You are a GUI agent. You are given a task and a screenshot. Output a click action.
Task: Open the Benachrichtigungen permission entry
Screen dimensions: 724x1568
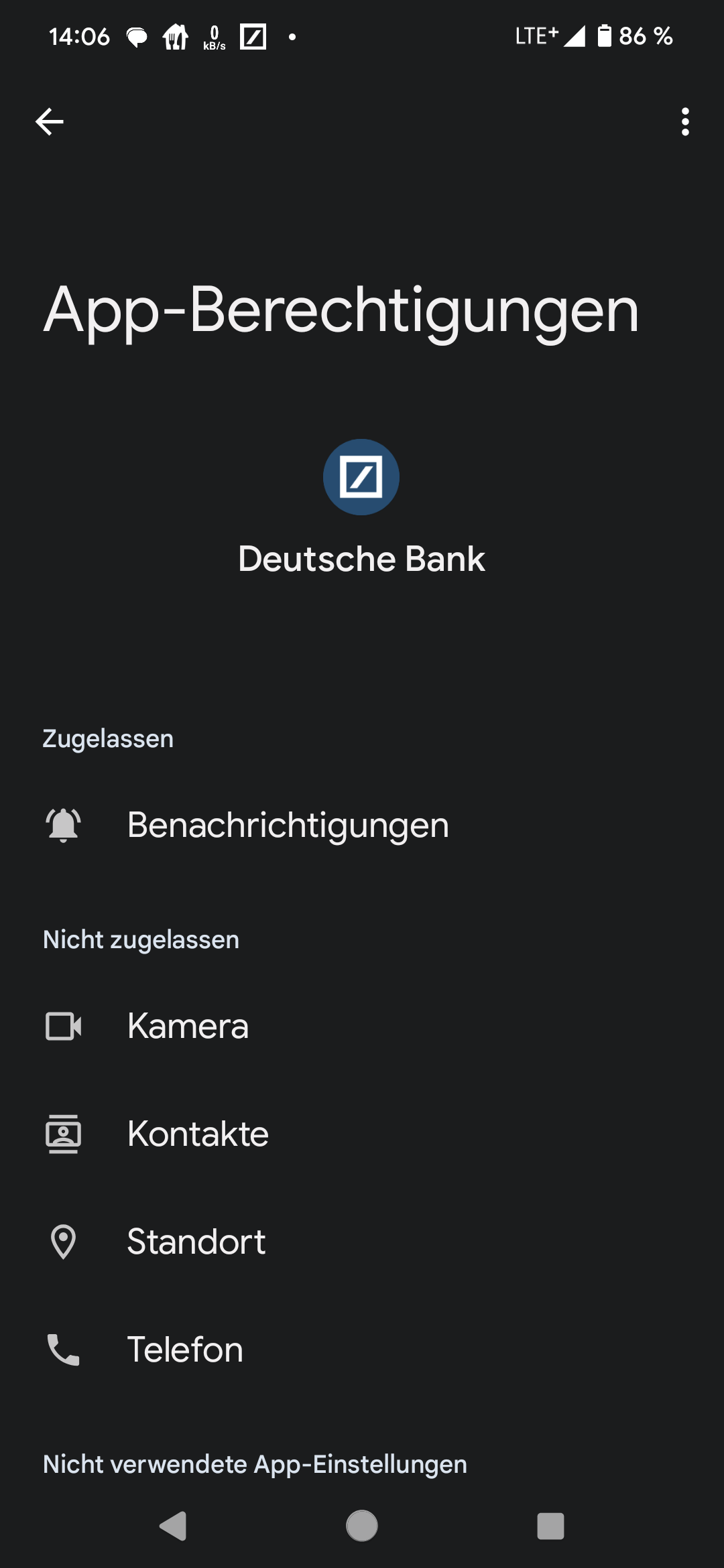tap(288, 824)
